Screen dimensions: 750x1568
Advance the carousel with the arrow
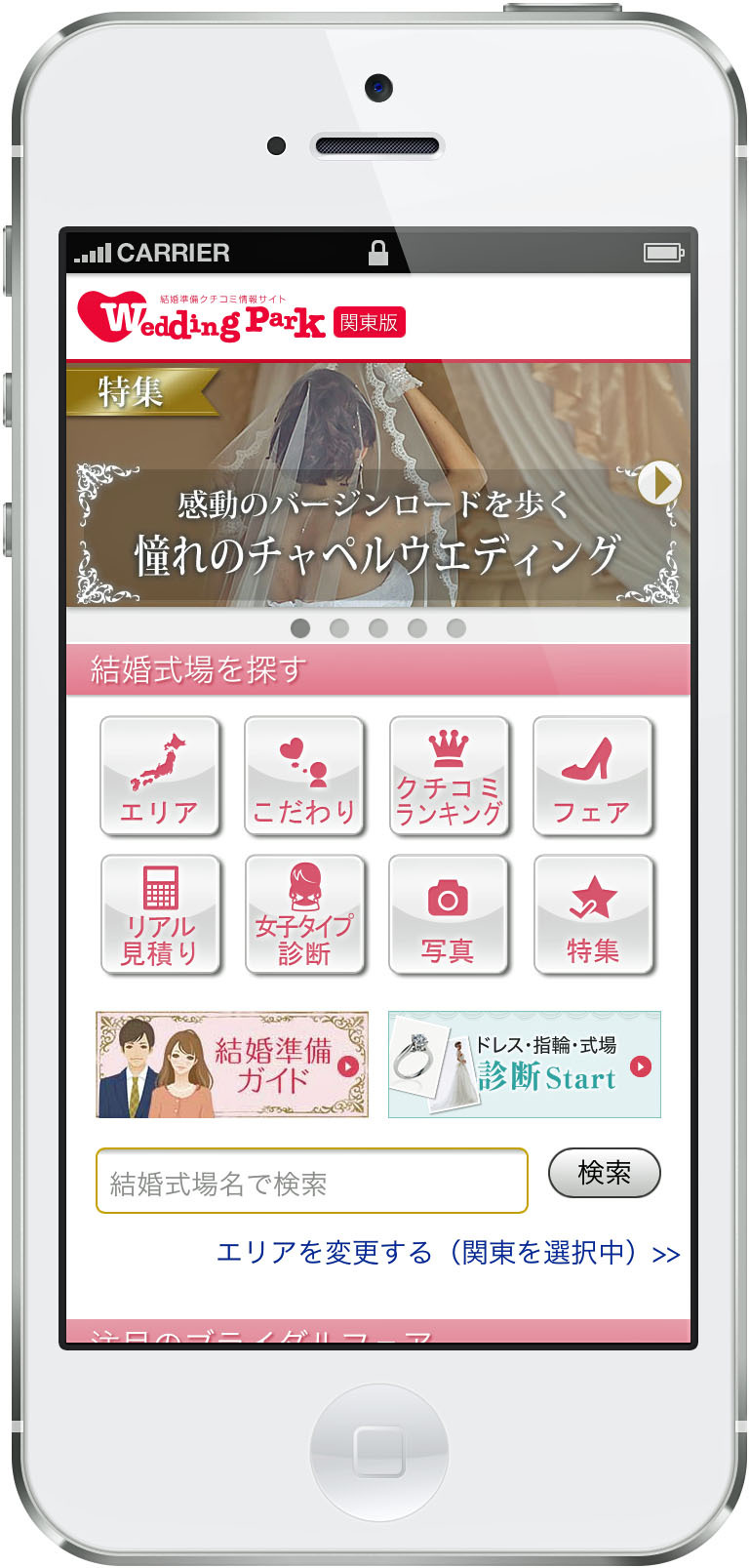pyautogui.click(x=660, y=482)
